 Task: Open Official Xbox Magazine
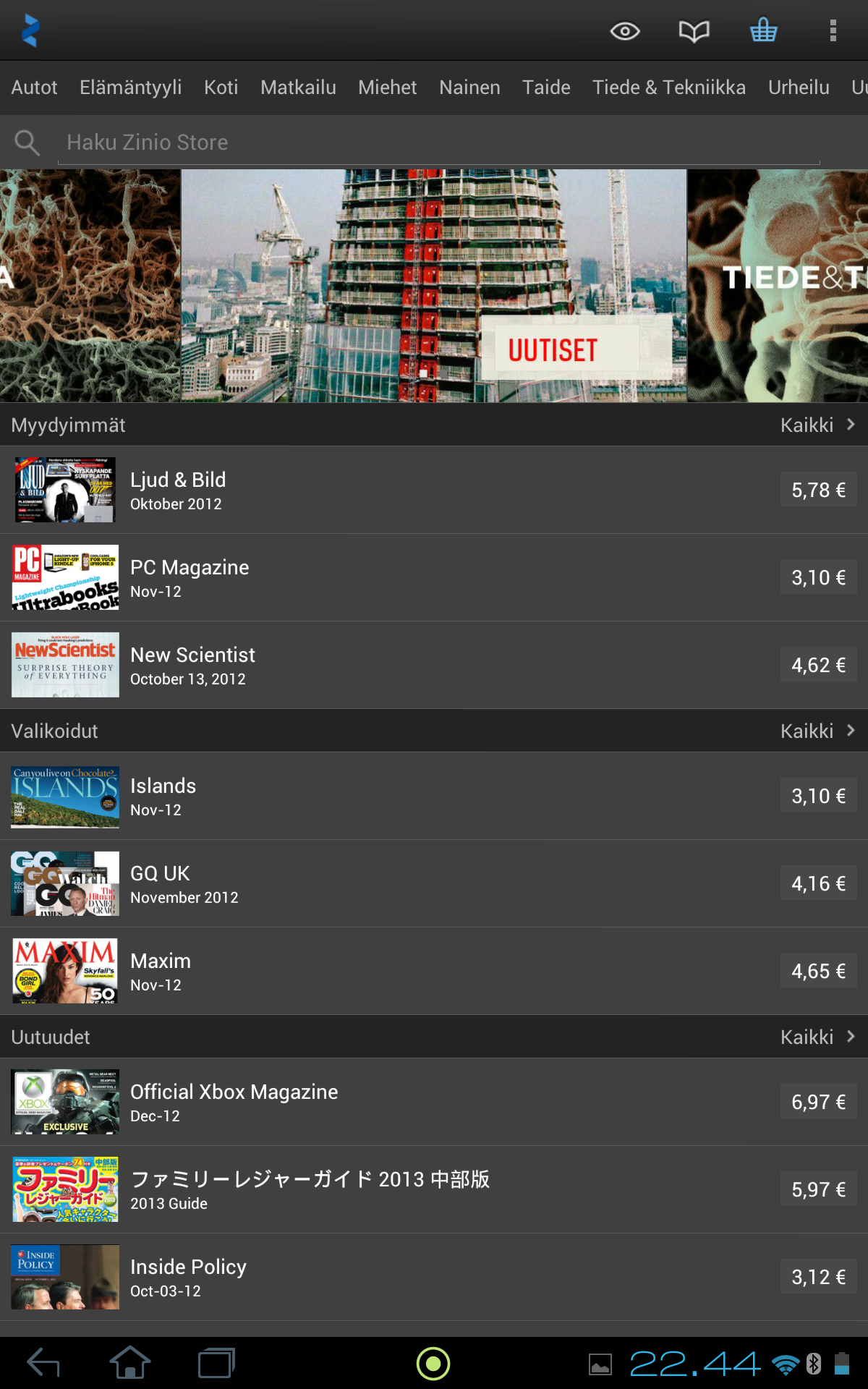pyautogui.click(x=434, y=1102)
